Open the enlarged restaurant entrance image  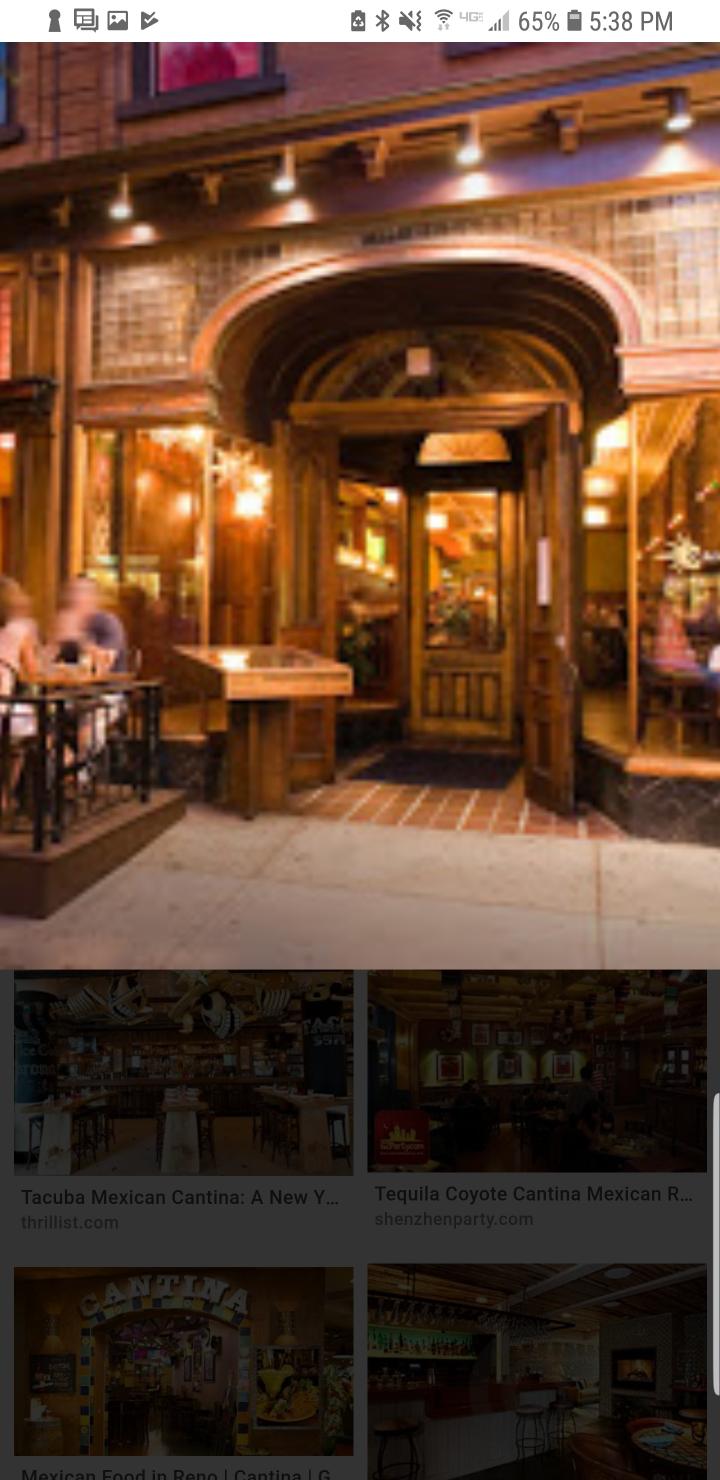pyautogui.click(x=360, y=505)
